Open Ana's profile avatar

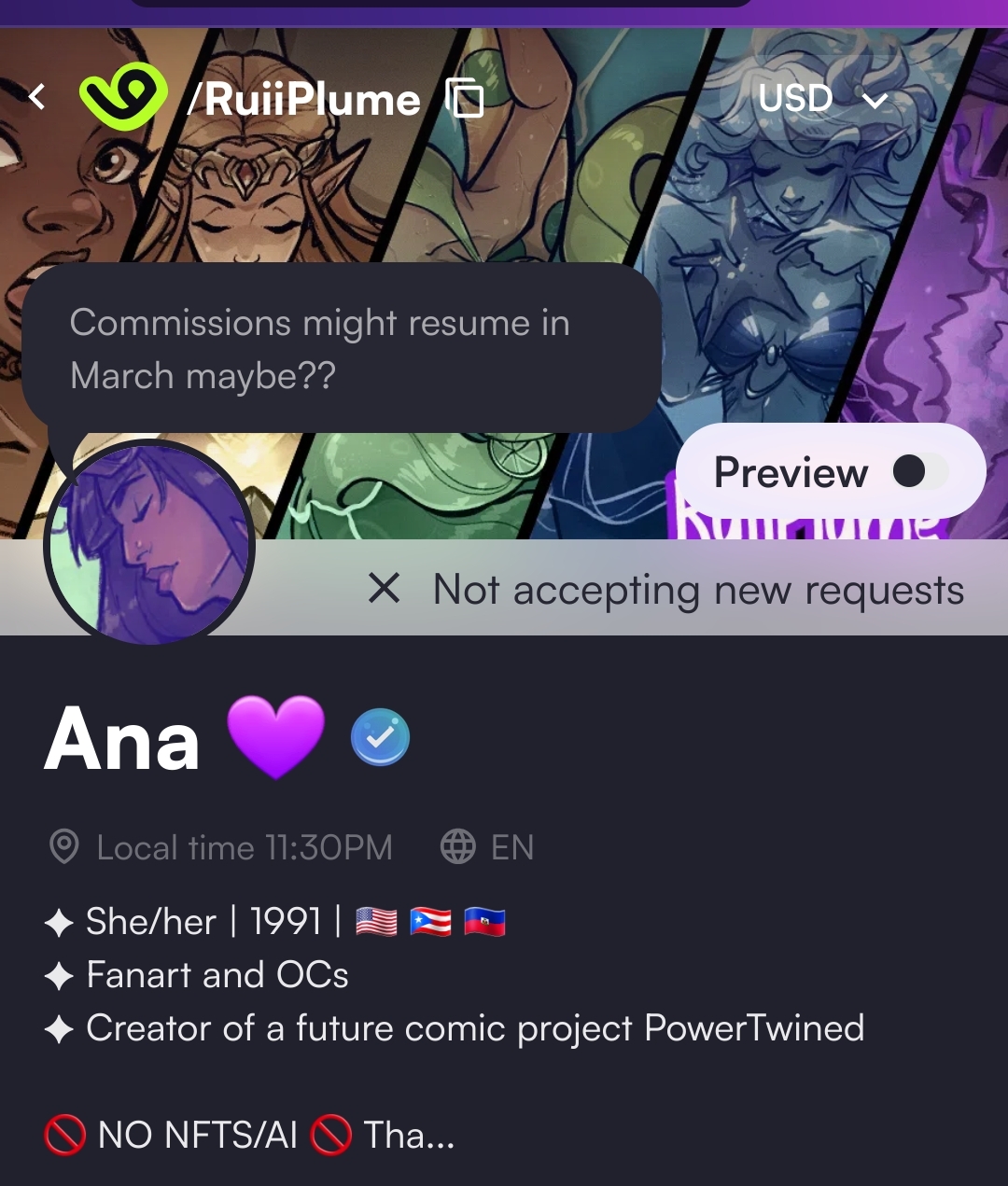[x=149, y=541]
